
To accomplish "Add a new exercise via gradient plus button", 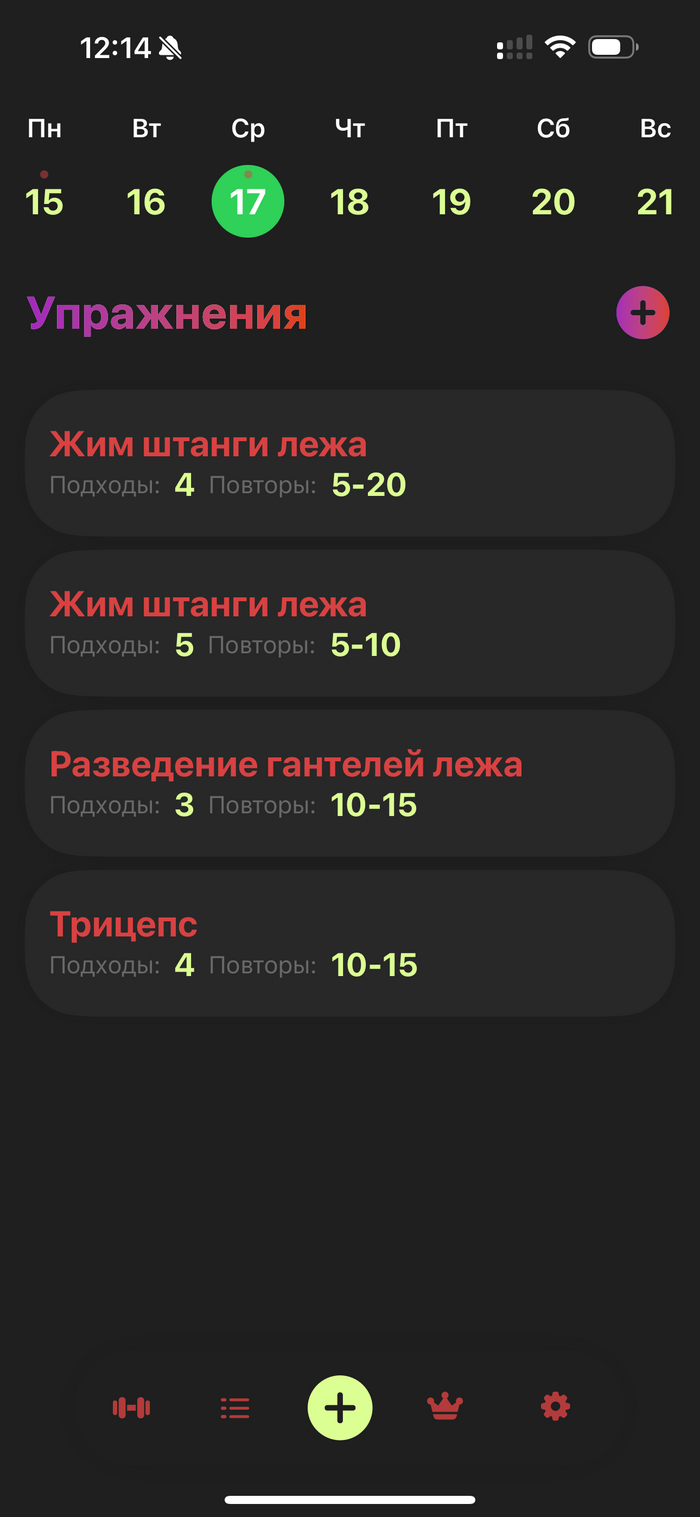I will [642, 313].
